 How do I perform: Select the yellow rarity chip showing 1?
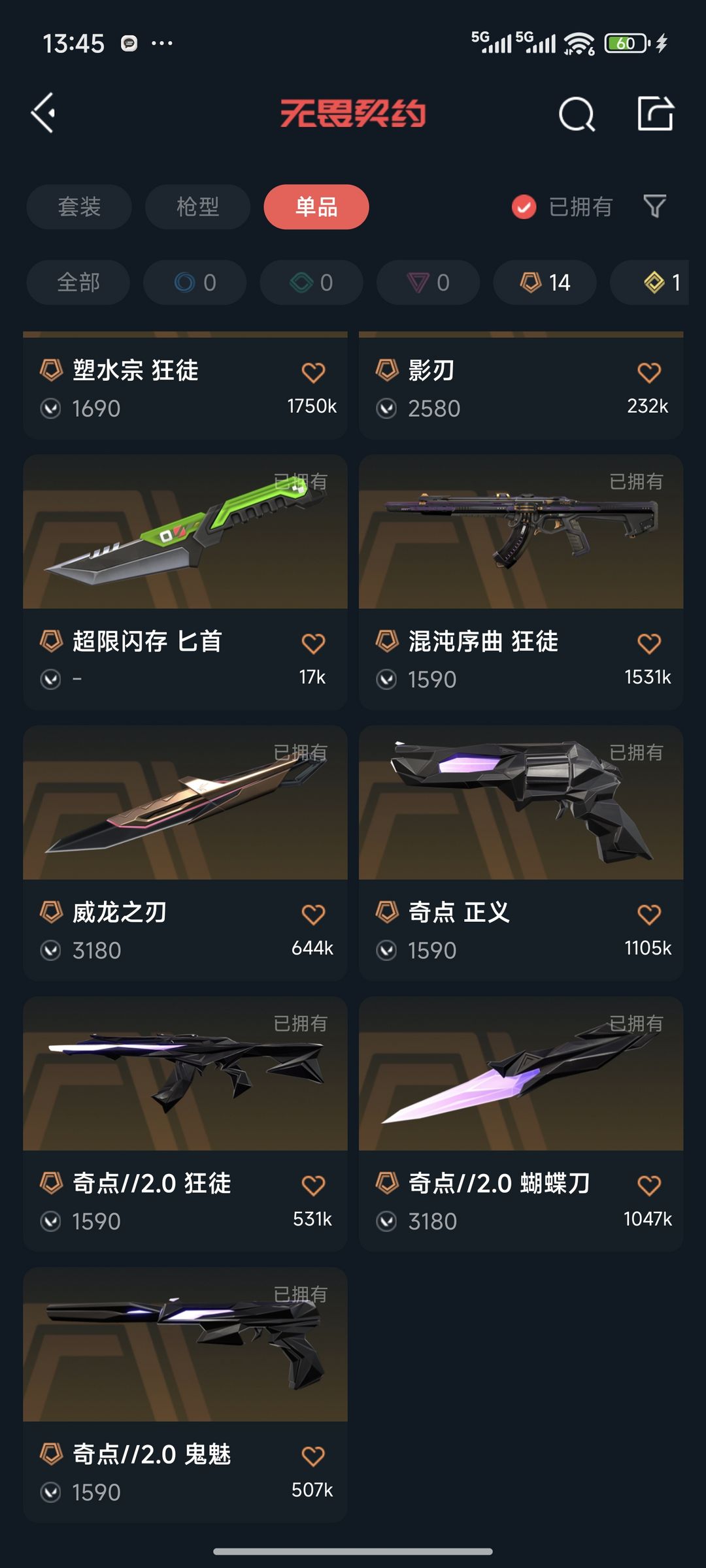tap(650, 282)
